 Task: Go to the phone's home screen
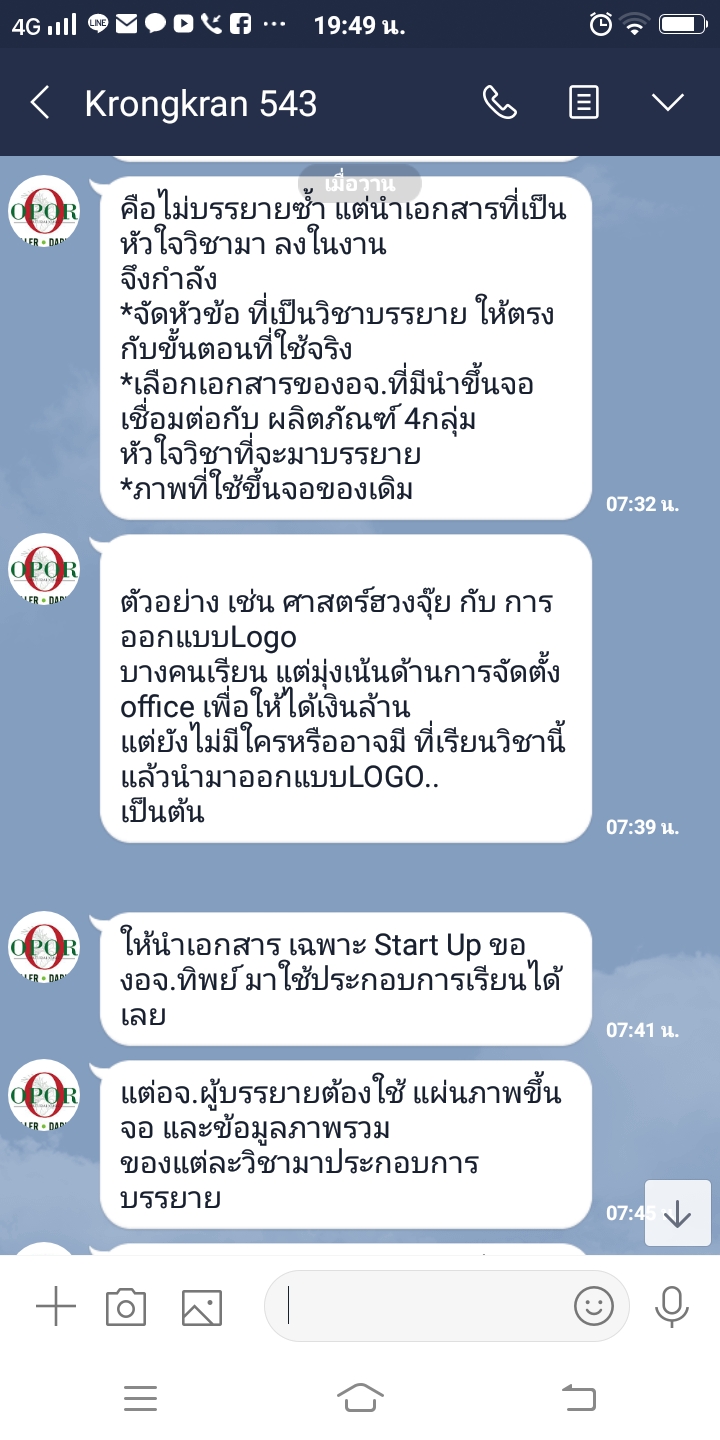pos(360,1398)
